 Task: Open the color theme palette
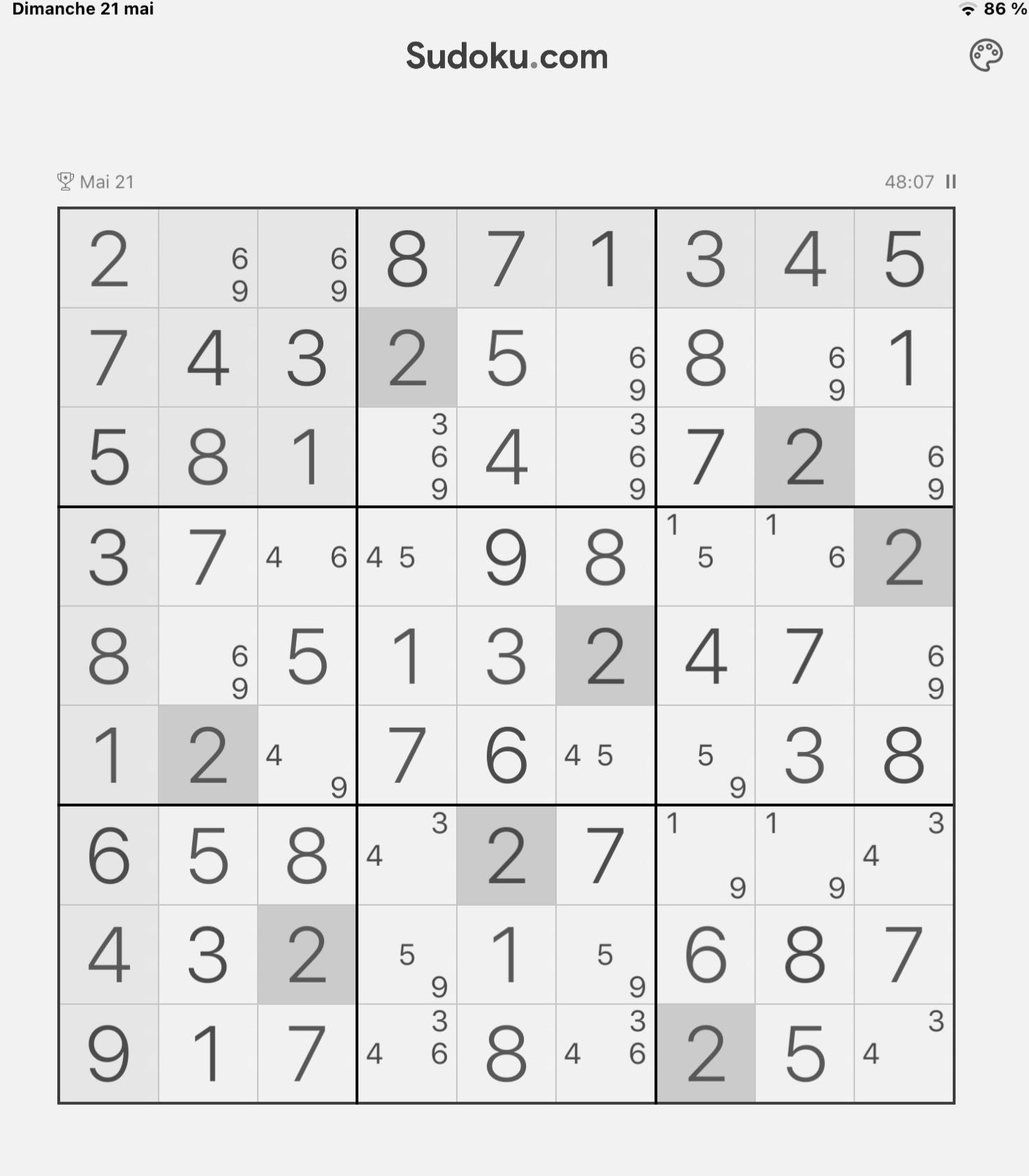[x=986, y=56]
